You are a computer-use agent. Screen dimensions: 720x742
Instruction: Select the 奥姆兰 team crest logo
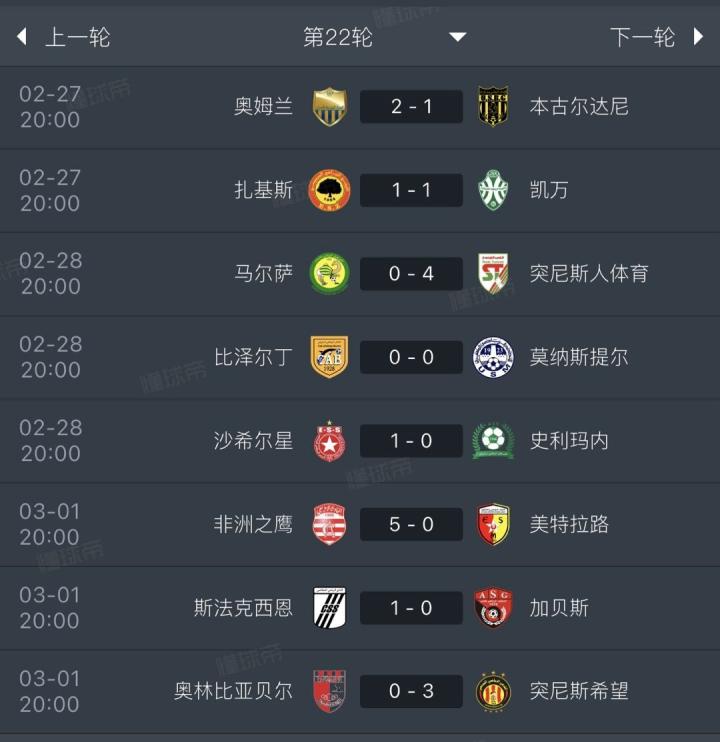click(x=329, y=106)
